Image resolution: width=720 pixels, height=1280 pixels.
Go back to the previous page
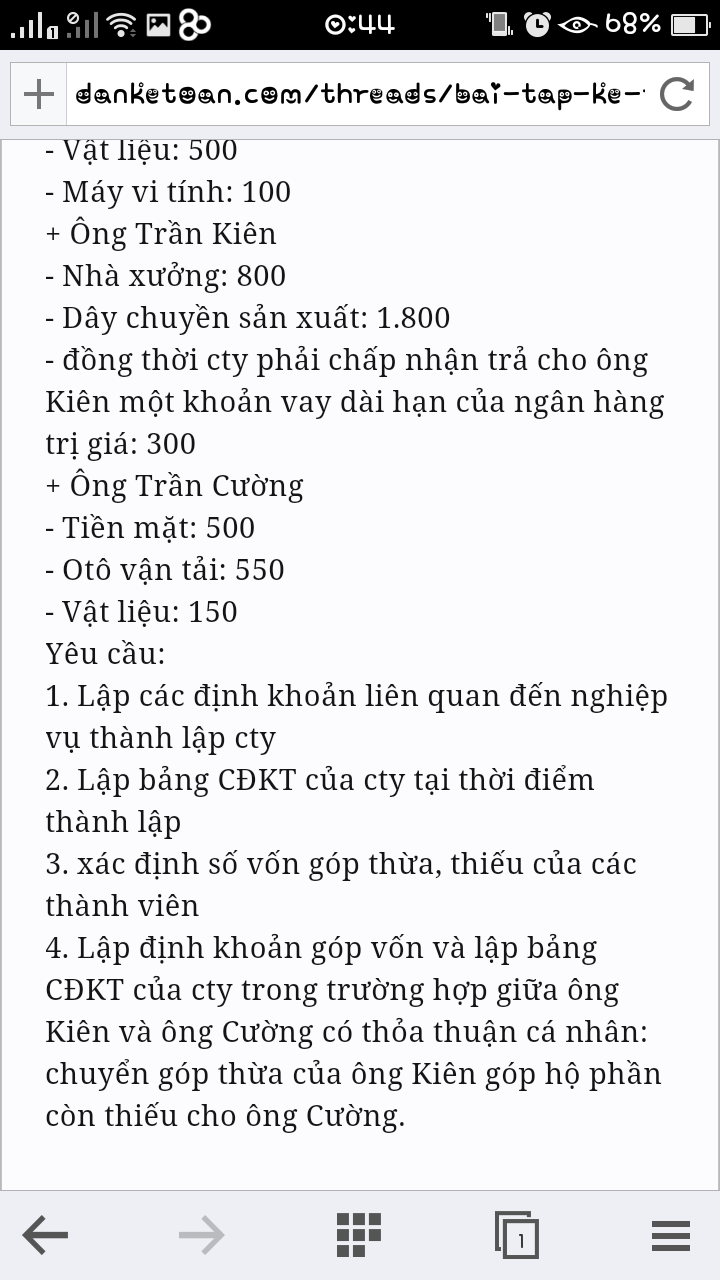click(45, 1236)
